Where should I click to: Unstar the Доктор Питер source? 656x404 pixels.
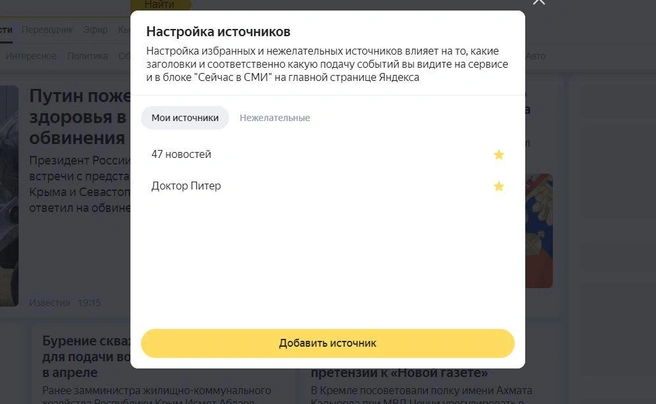(499, 186)
